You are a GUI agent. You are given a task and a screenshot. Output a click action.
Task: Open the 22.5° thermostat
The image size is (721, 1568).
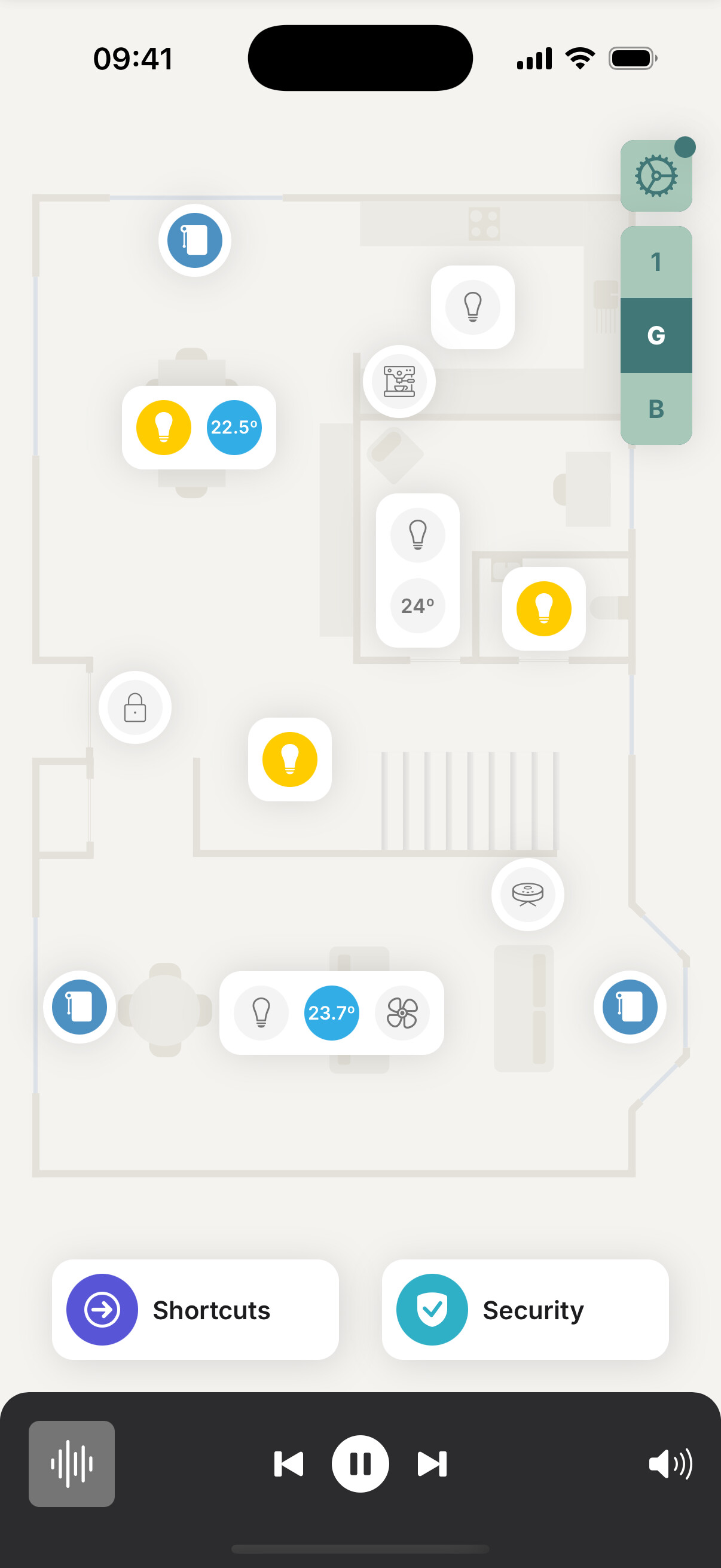pos(234,428)
